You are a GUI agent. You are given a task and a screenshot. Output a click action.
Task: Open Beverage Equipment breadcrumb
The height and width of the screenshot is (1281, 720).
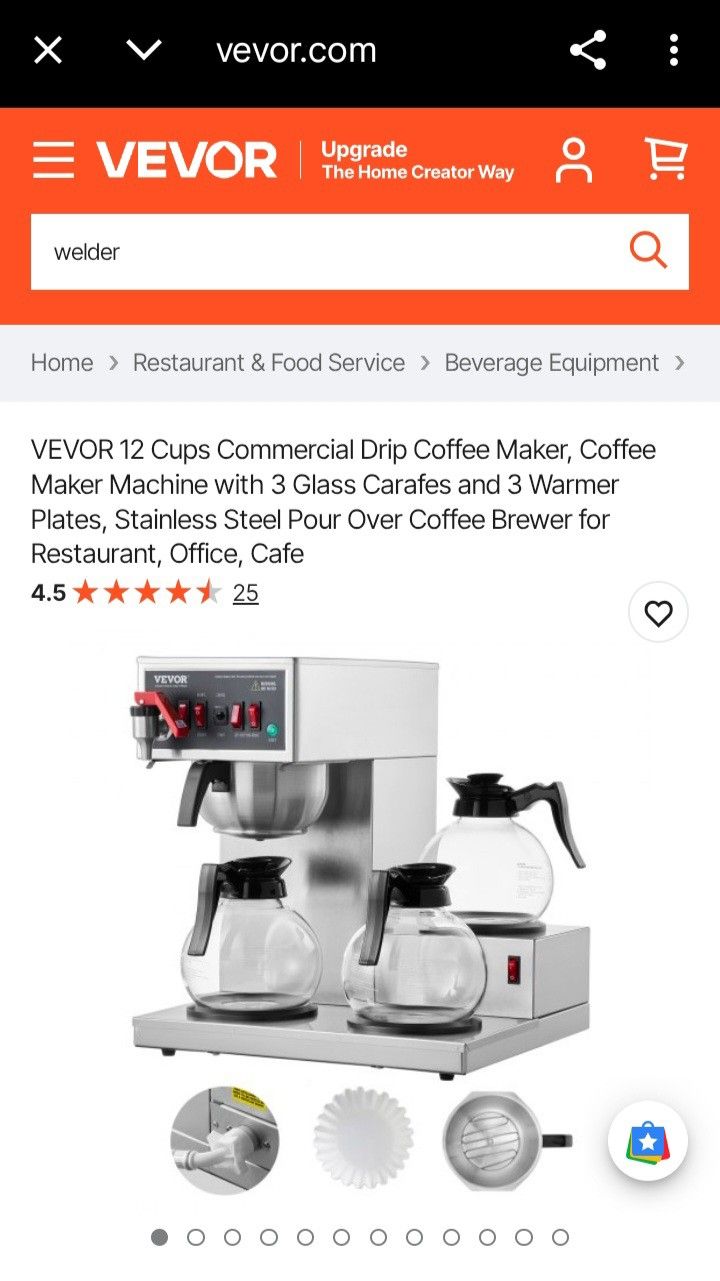551,363
